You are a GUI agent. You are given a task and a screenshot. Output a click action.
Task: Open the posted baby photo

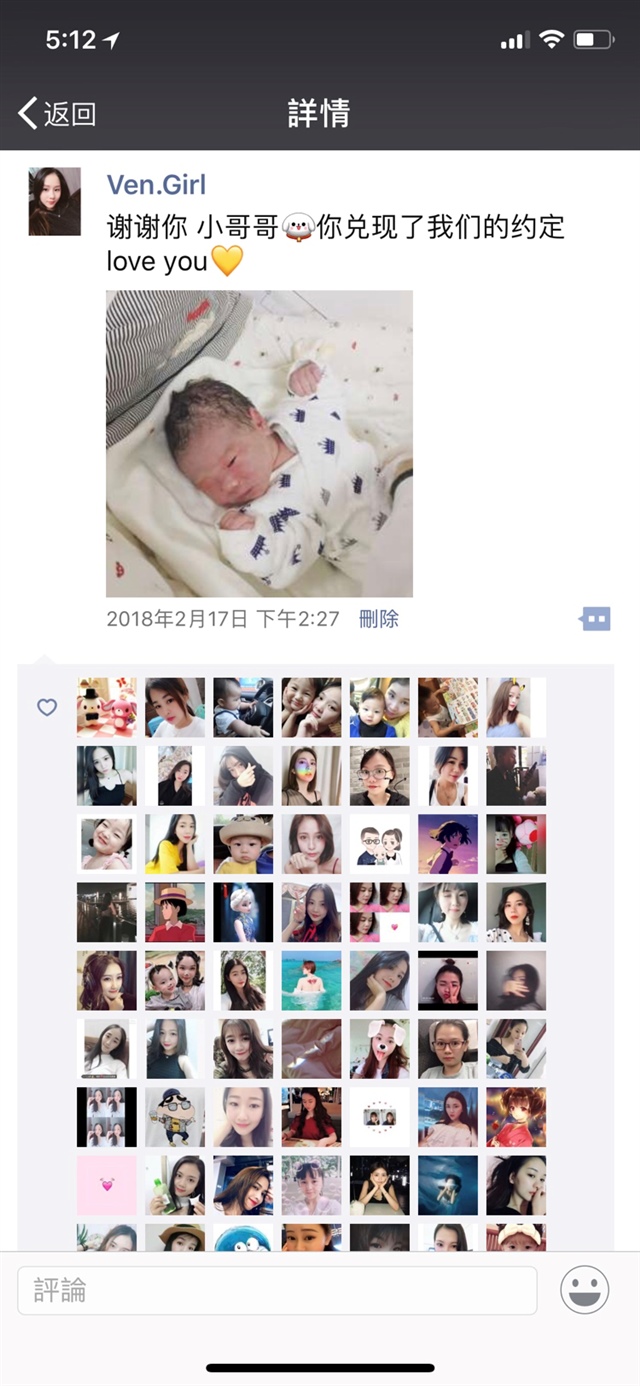tap(259, 443)
